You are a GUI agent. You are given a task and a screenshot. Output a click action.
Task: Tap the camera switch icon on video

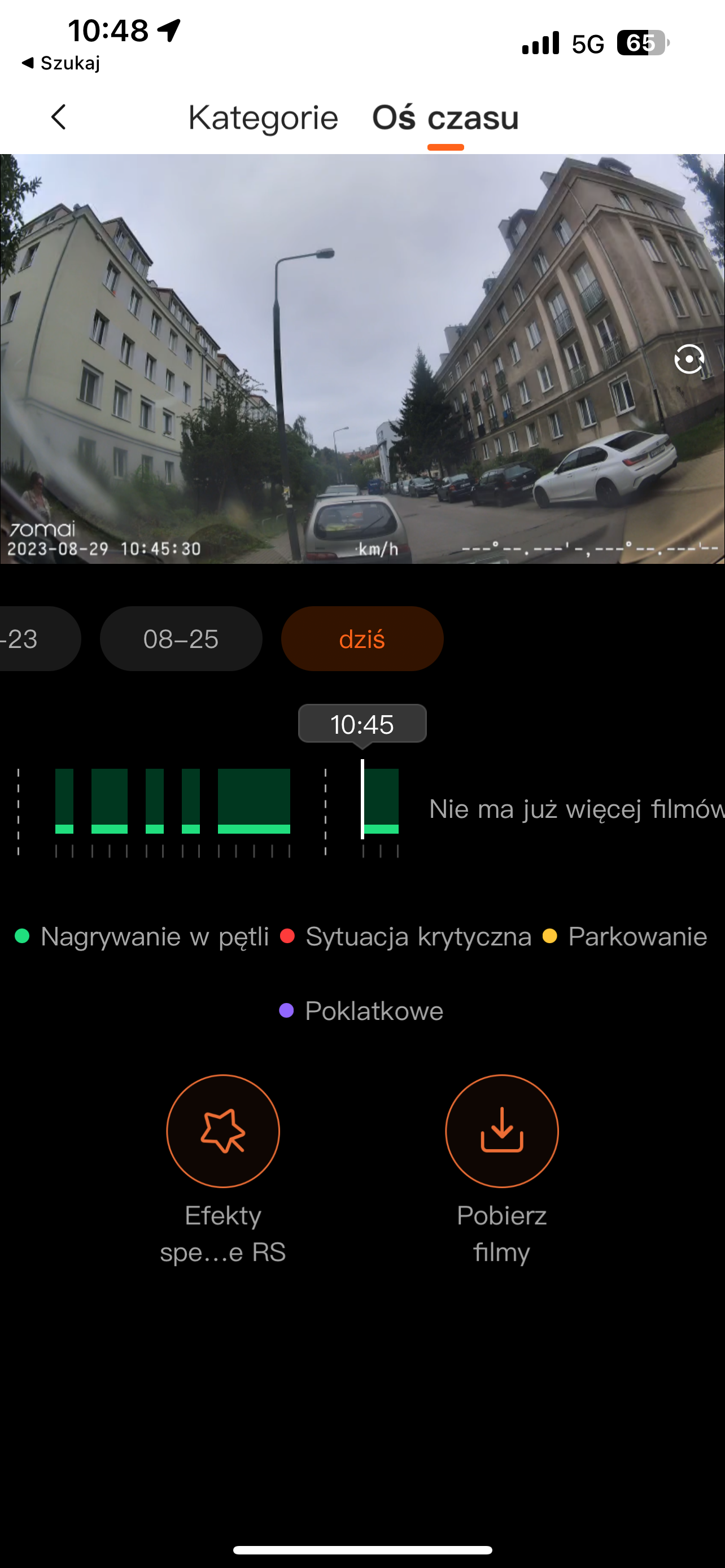click(689, 359)
